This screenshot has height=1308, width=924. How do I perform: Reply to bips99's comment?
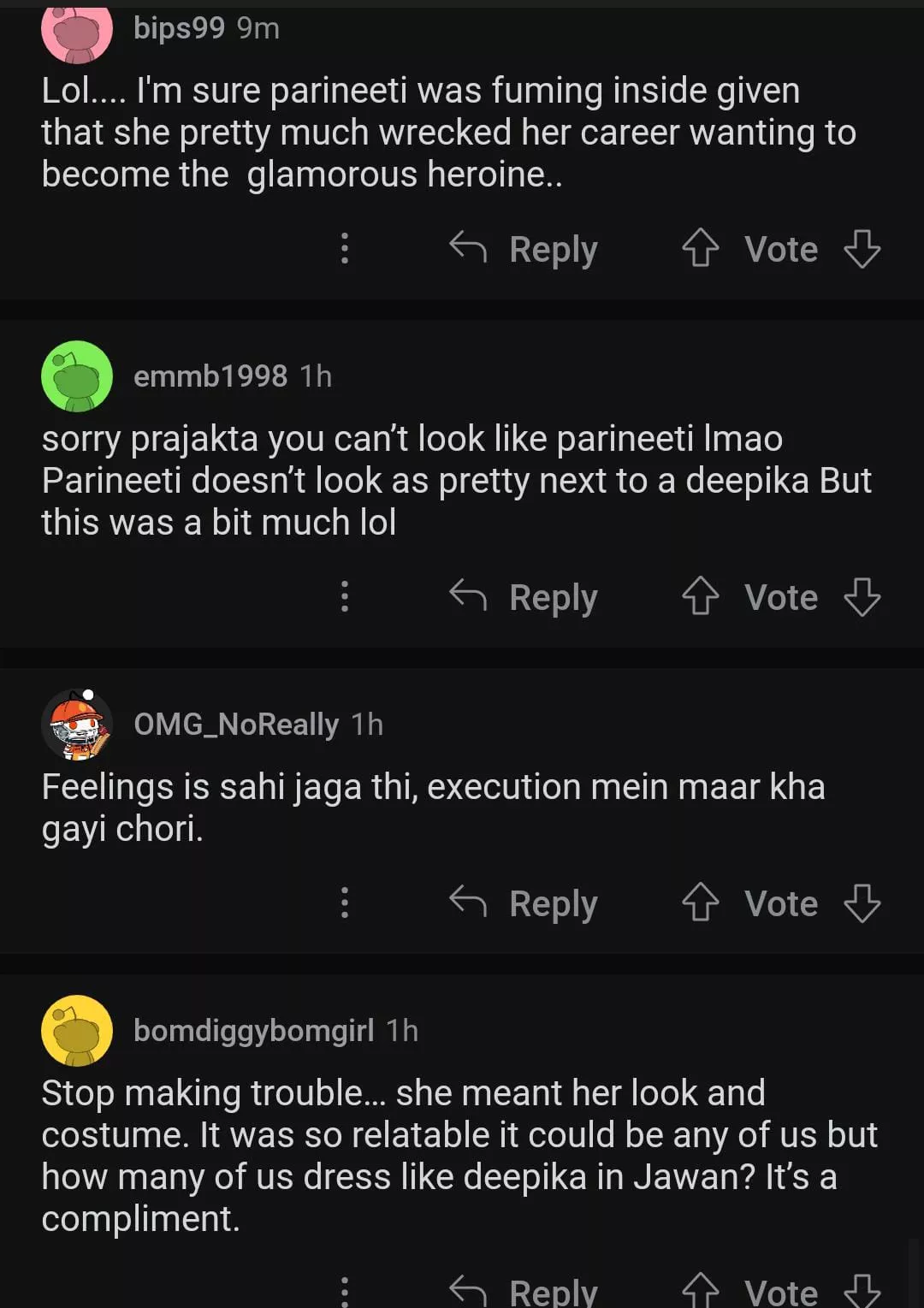coord(524,249)
